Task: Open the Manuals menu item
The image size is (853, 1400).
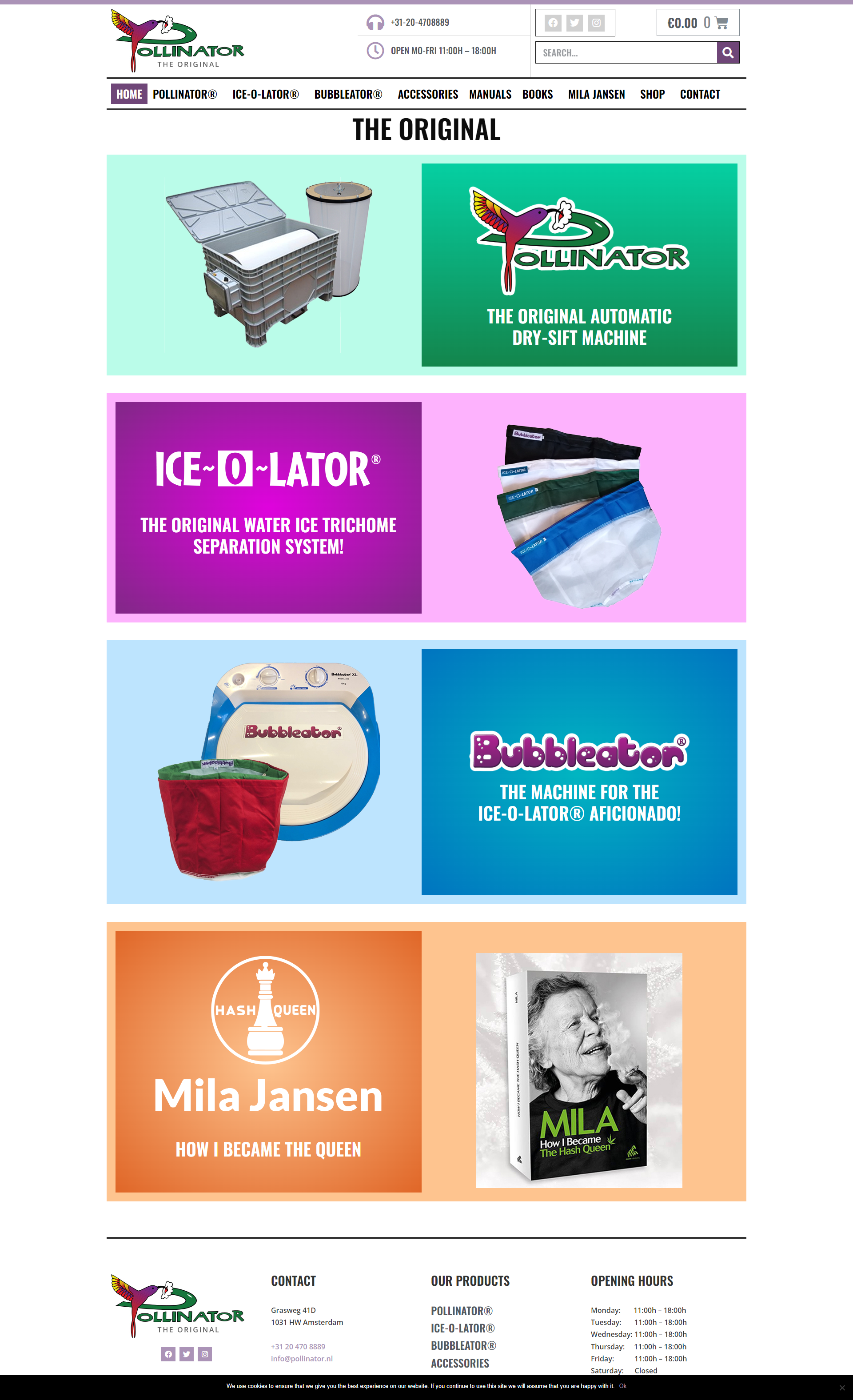Action: click(x=490, y=94)
